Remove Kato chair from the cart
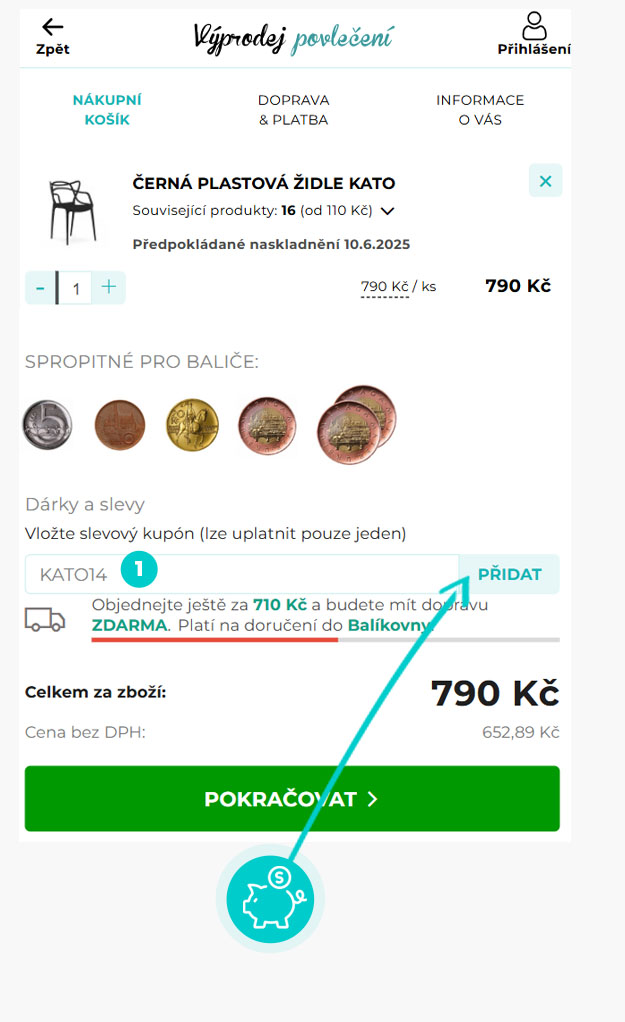 pos(545,181)
